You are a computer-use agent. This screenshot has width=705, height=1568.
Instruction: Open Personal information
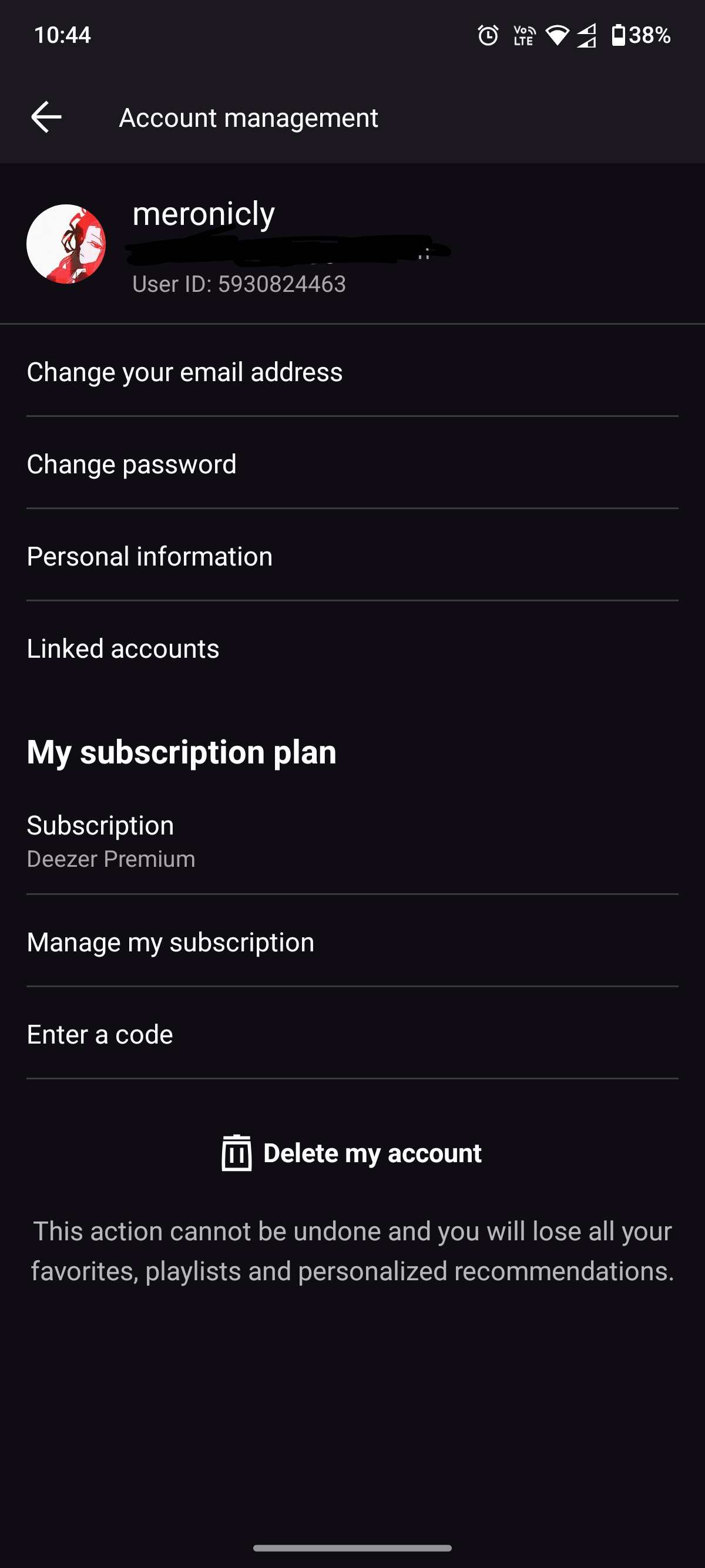pos(352,556)
